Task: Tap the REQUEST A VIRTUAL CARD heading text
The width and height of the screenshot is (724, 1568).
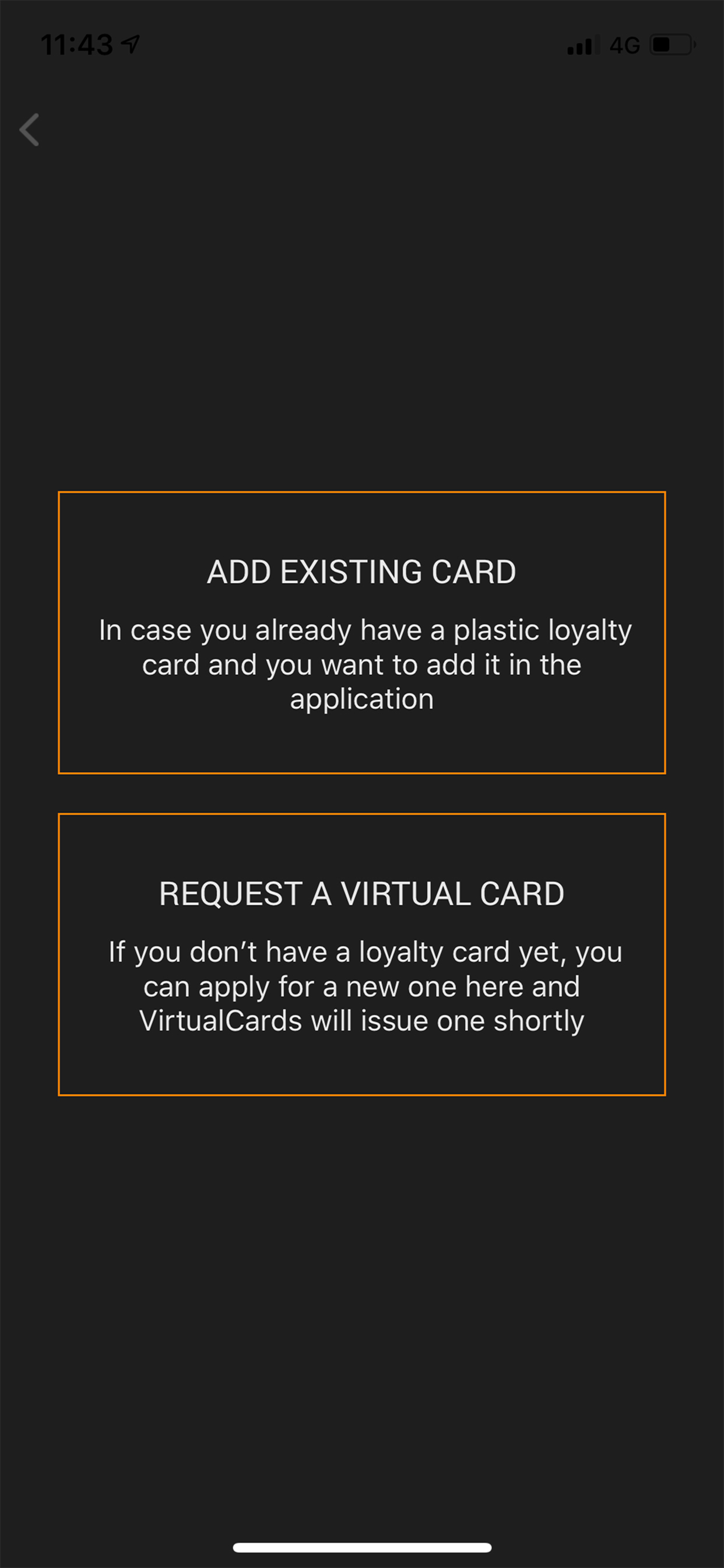Action: 362,892
